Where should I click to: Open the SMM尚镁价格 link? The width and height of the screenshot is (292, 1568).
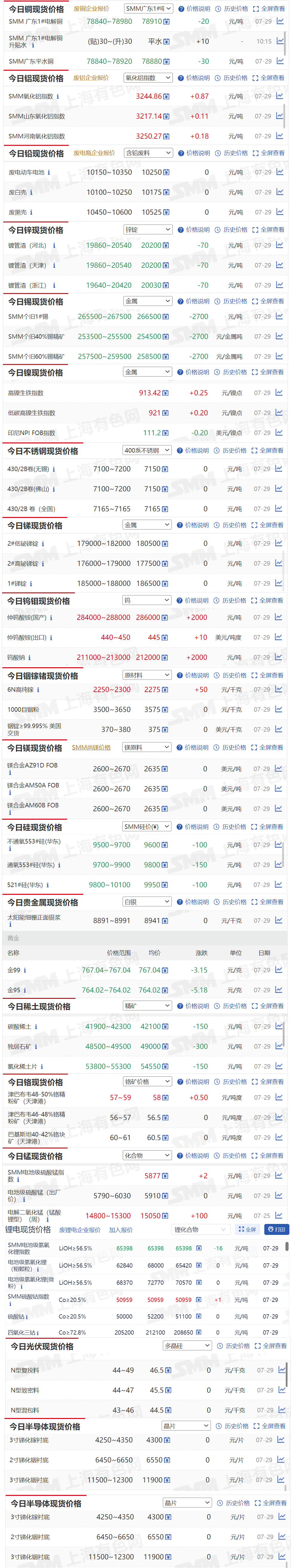91,747
